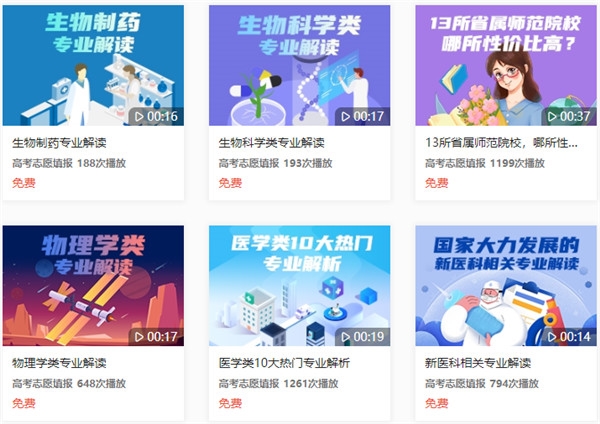
Task: Watch the 物理学类专业解读 video
Action: (x=93, y=286)
